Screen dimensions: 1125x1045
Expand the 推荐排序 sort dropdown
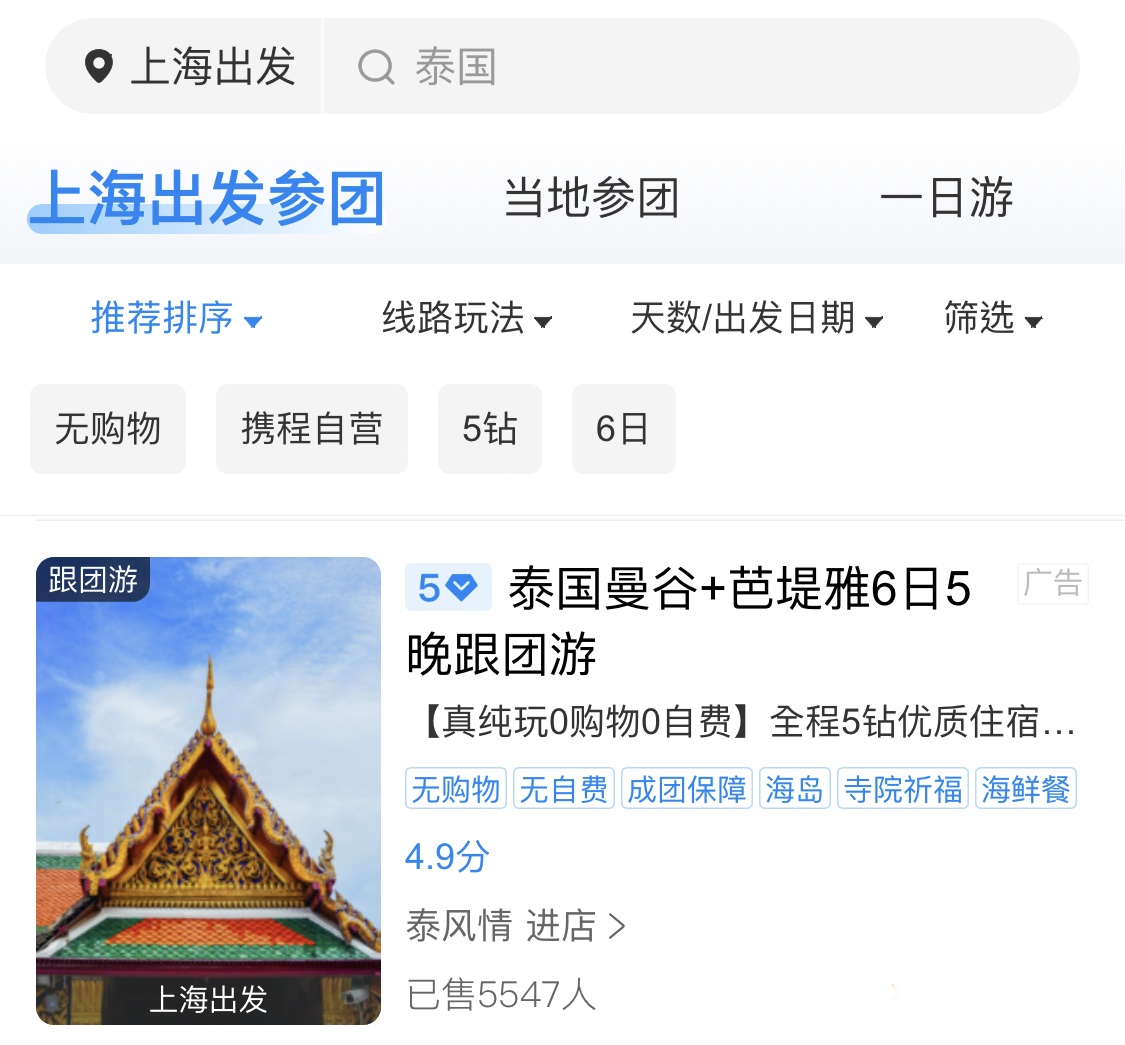tap(176, 319)
